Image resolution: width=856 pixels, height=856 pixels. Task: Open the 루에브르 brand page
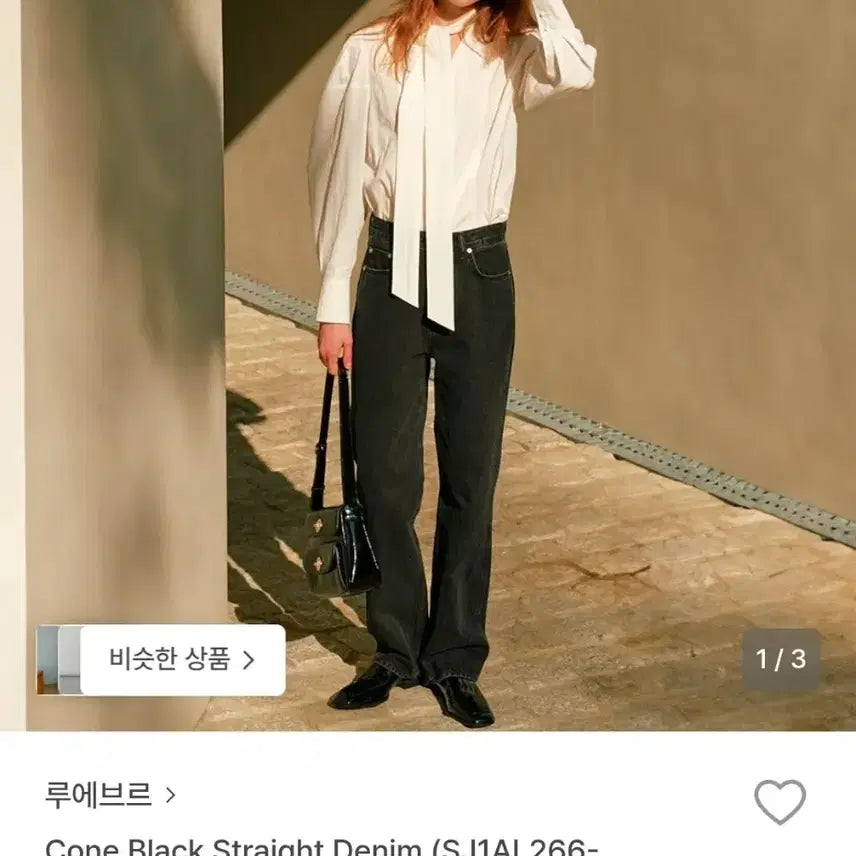[110, 795]
